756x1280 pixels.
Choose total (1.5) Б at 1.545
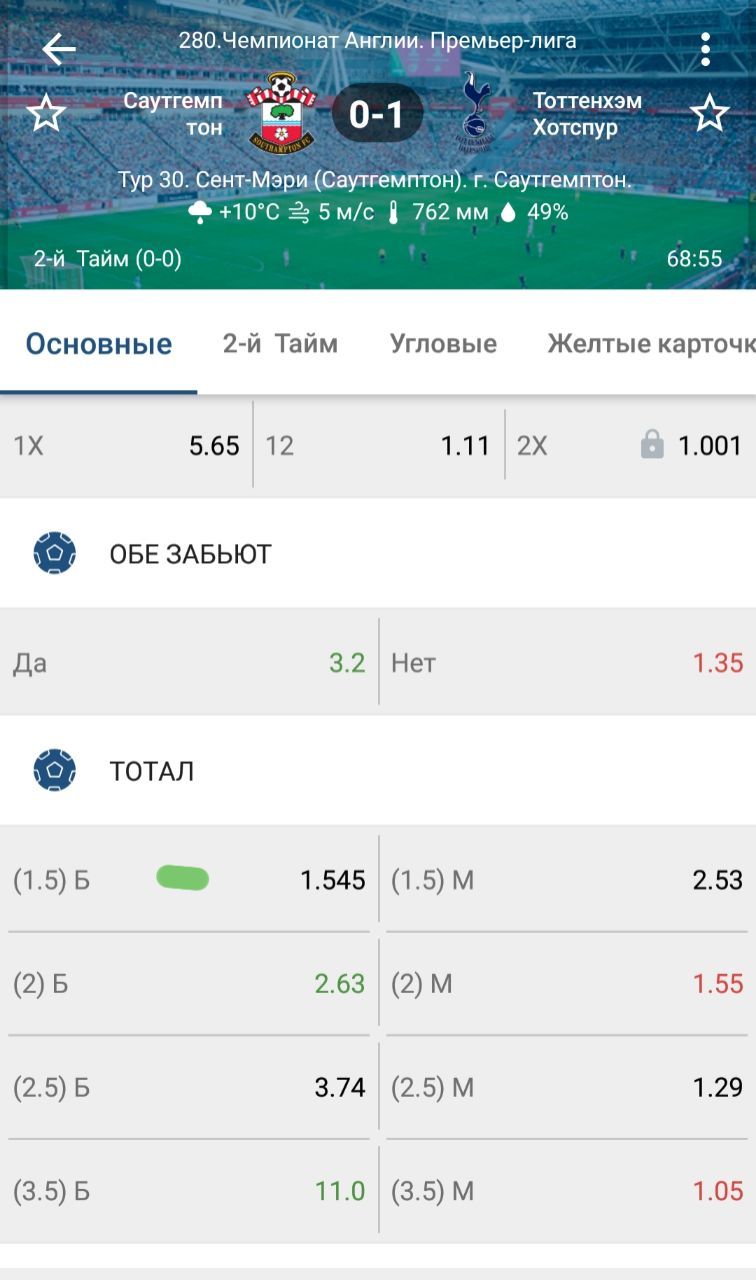(189, 880)
